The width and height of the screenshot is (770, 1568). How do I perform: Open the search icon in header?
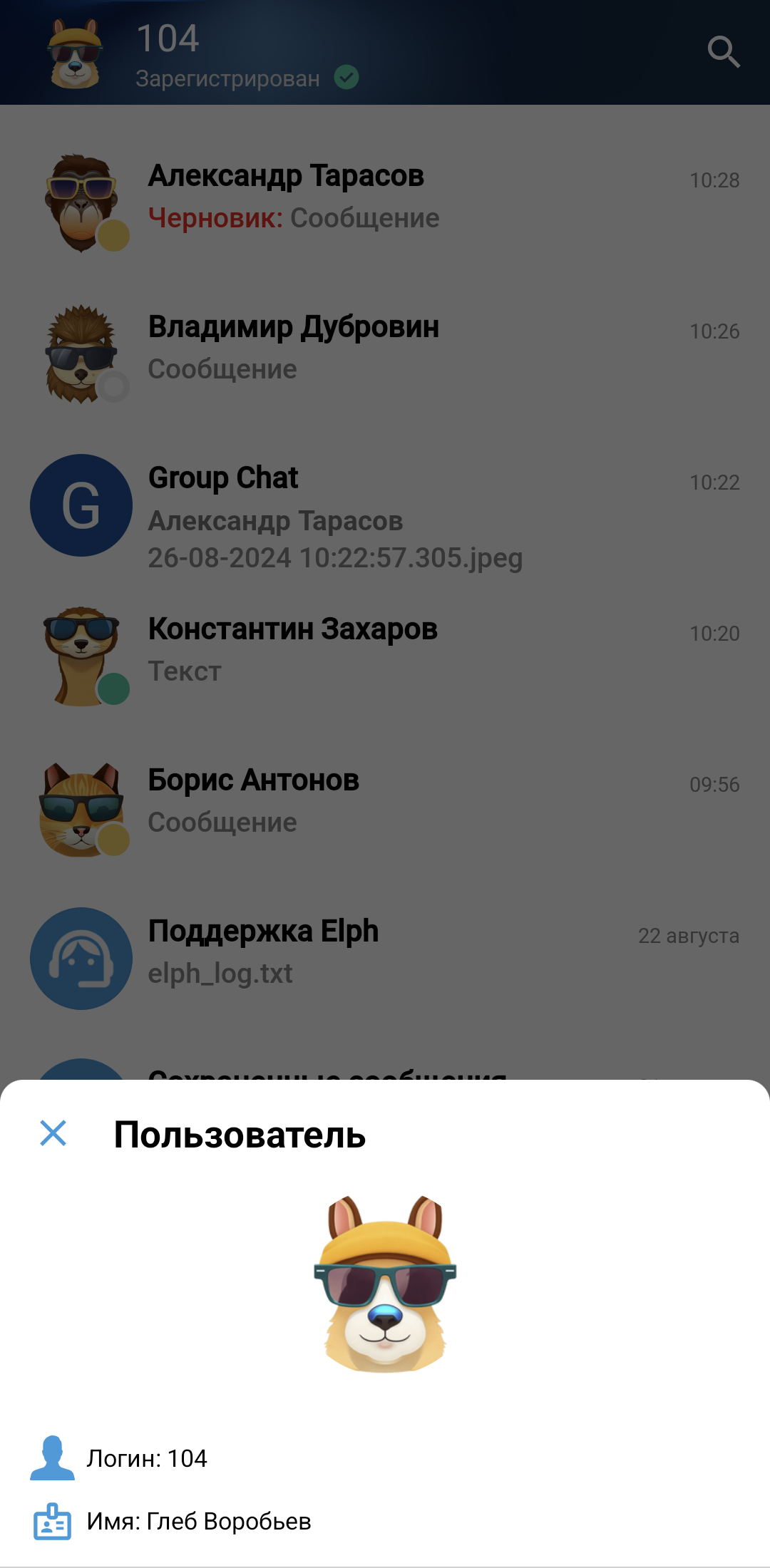point(723,53)
